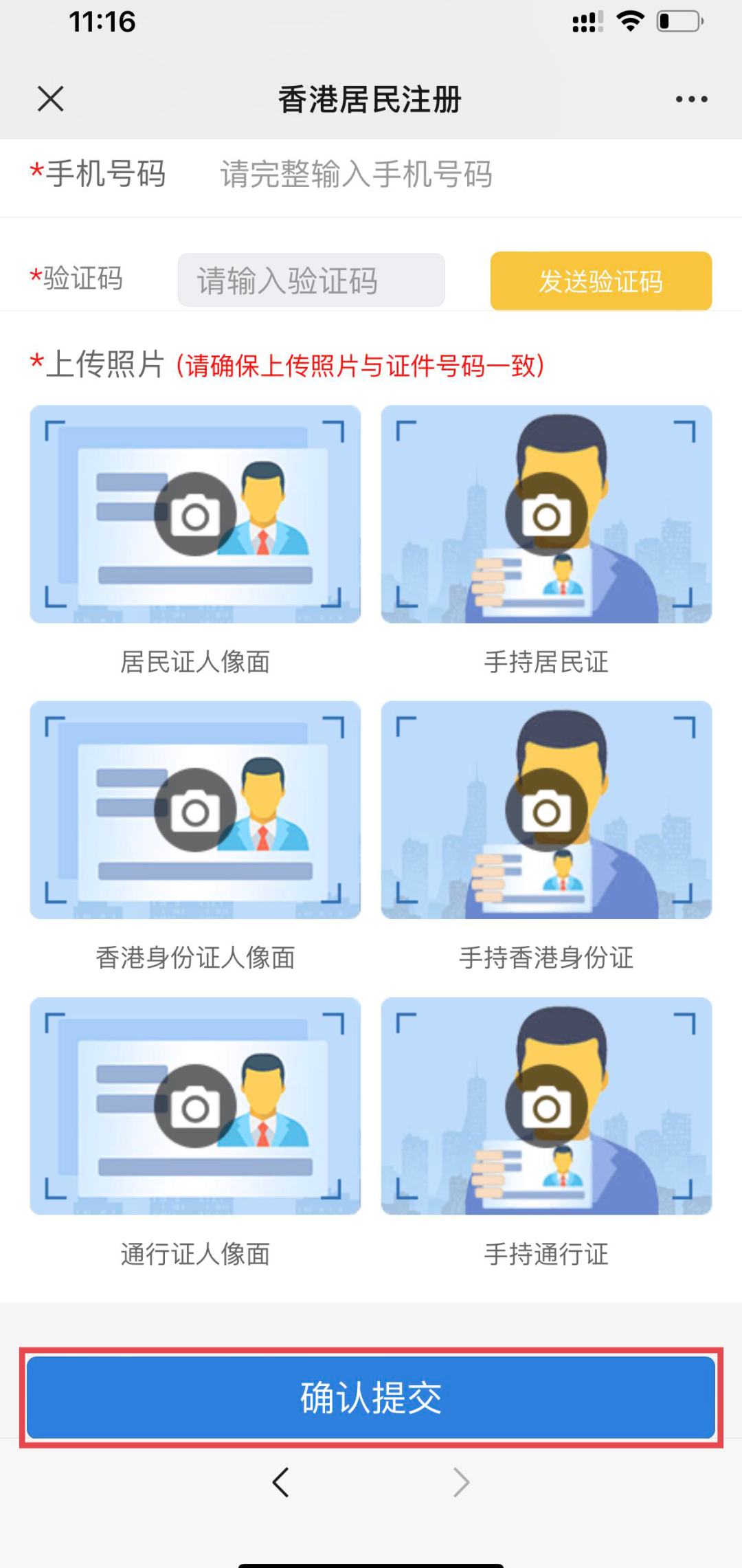Upload the 居民证人像面 photo
742x1568 pixels.
[x=195, y=514]
